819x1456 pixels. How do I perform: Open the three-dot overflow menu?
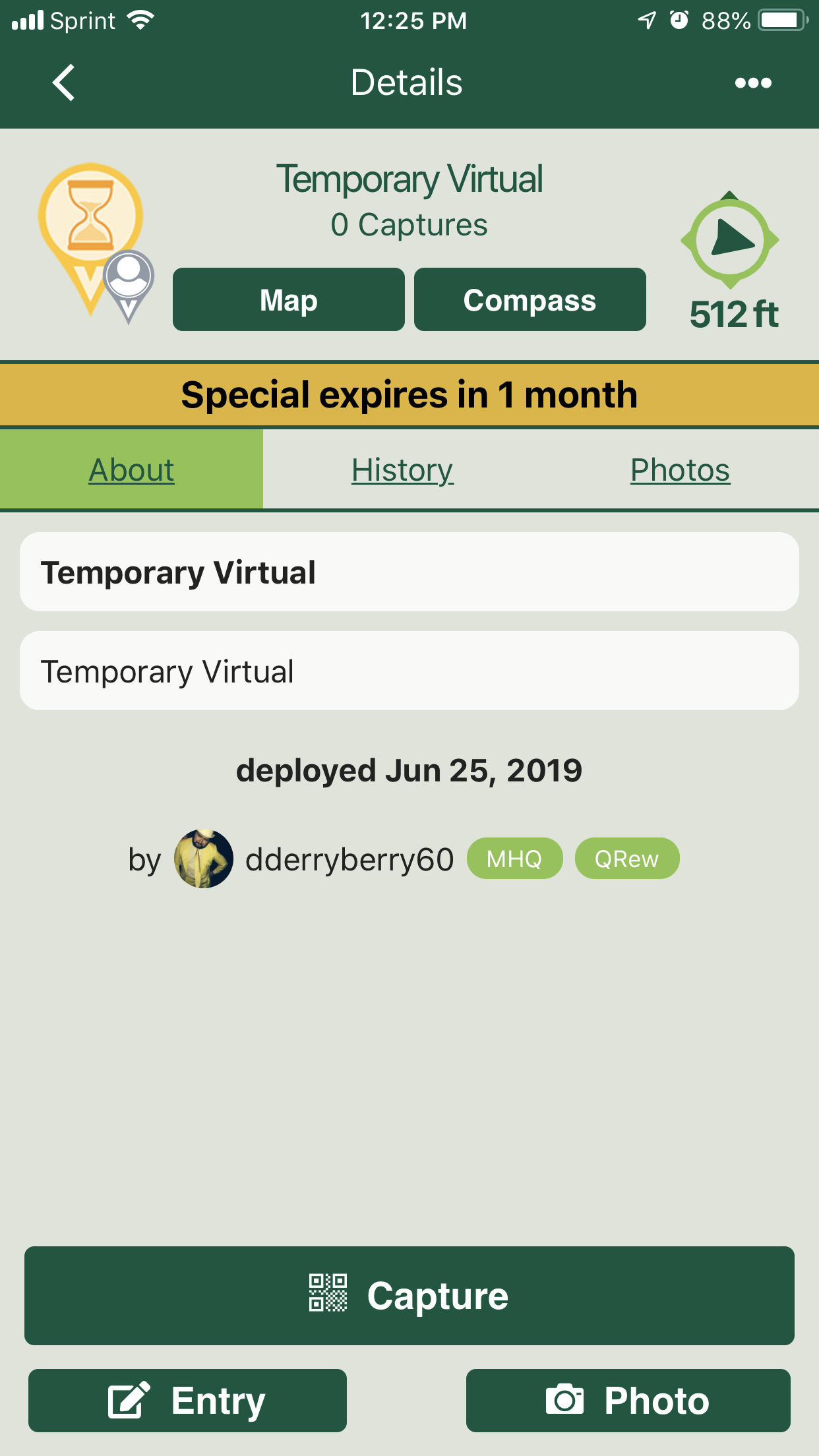(753, 83)
